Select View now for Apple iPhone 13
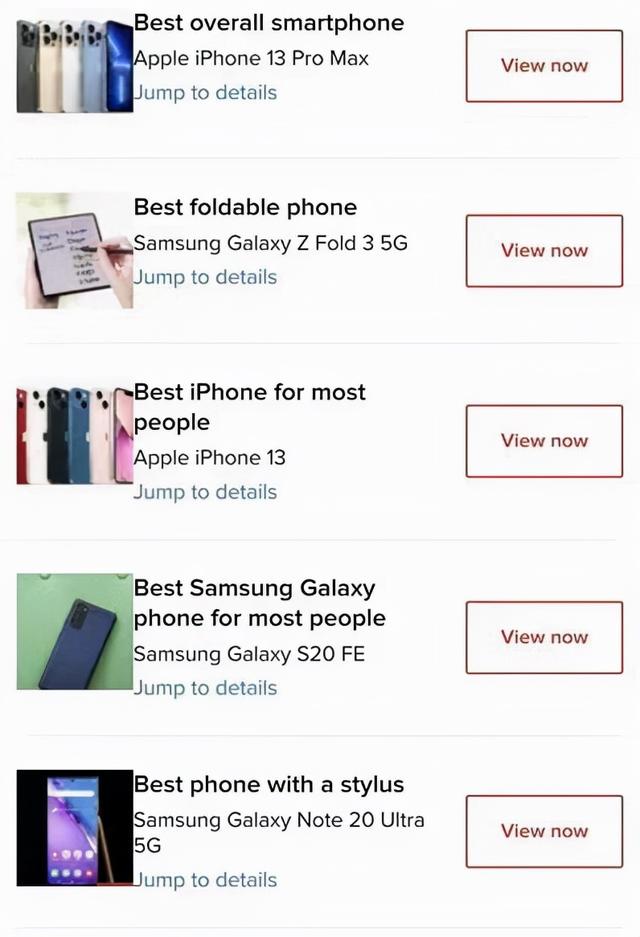This screenshot has height=937, width=640. (544, 441)
